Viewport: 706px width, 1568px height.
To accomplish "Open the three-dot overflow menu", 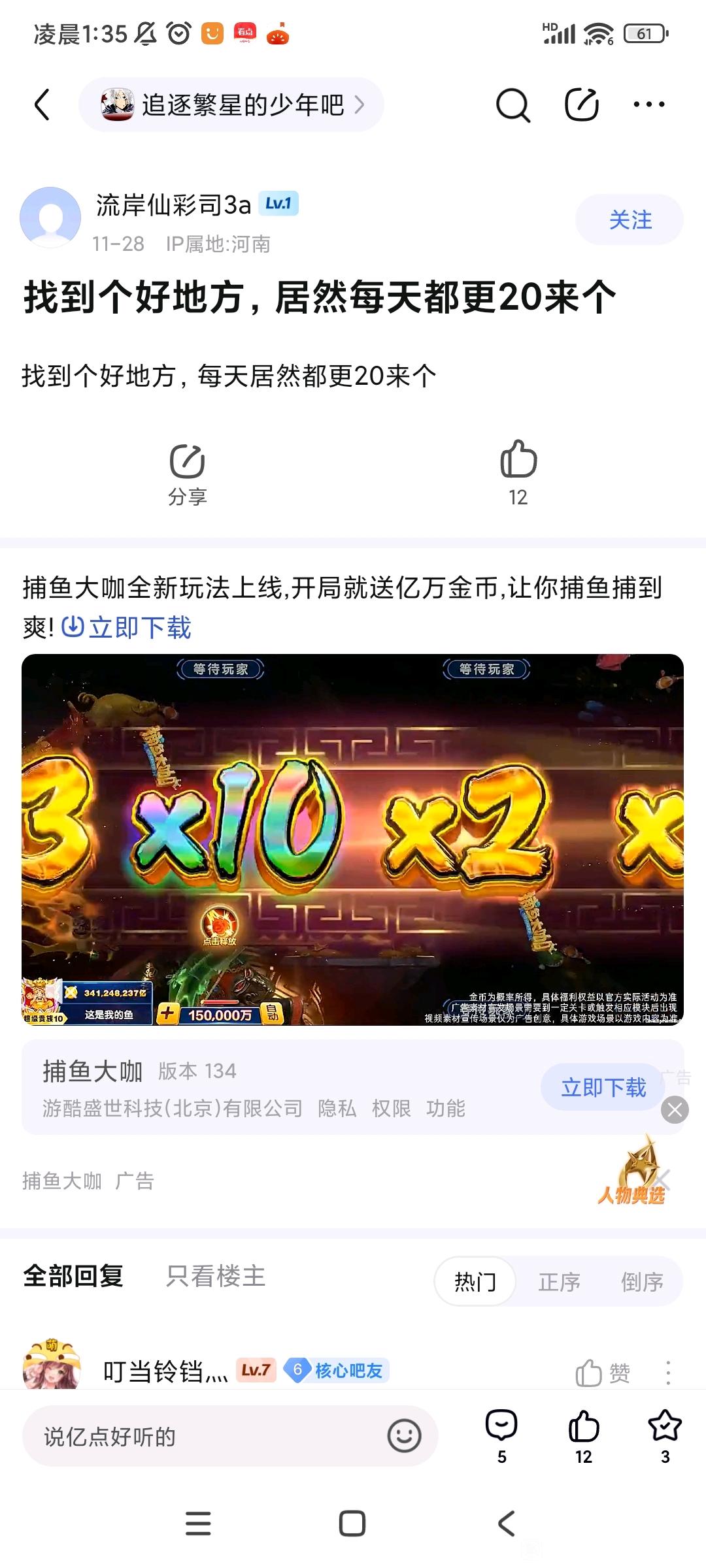I will click(649, 105).
